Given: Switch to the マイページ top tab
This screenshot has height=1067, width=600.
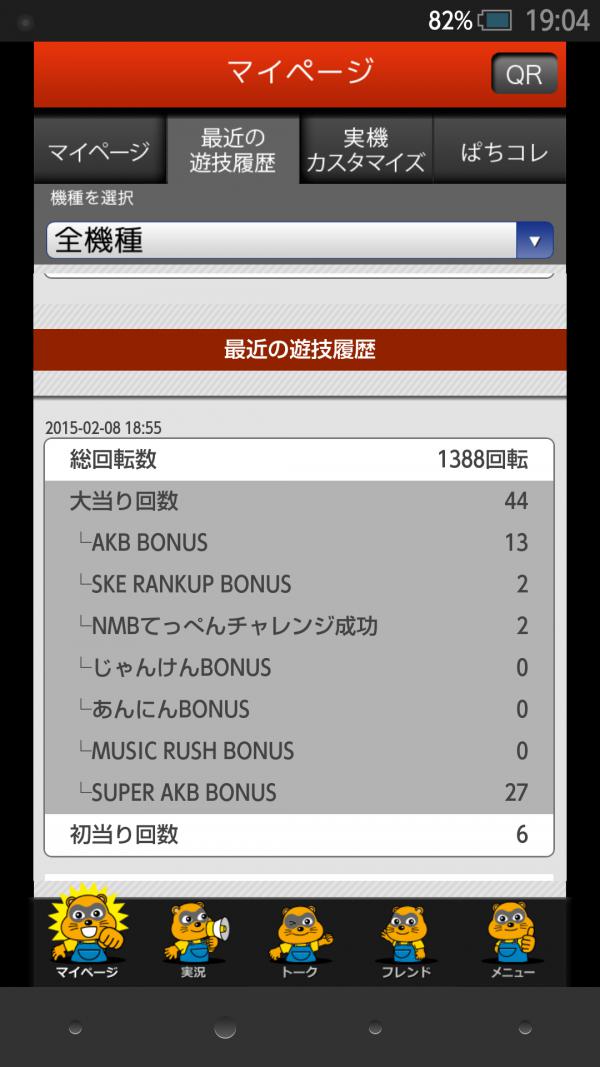Looking at the screenshot, I should pos(99,150).
